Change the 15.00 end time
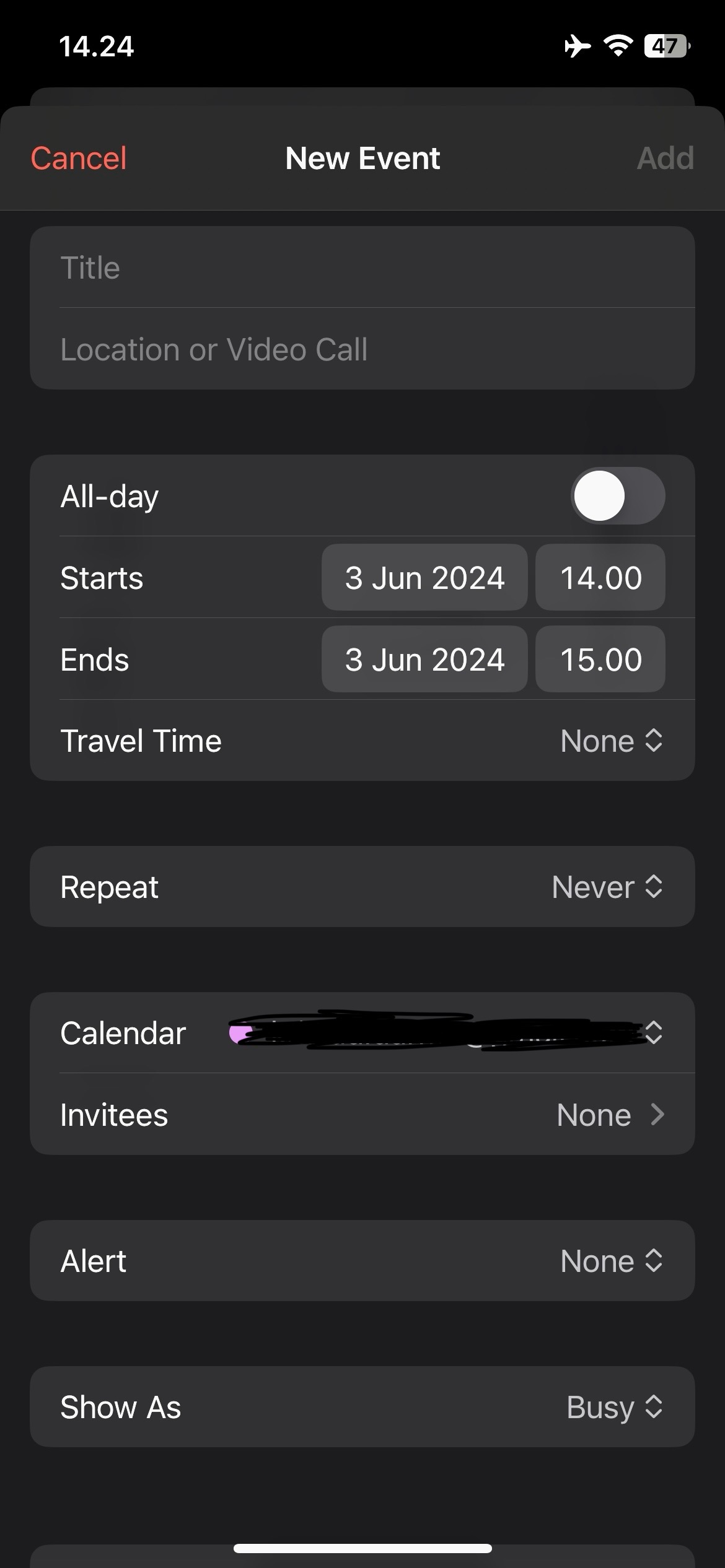Viewport: 725px width, 1568px height. 600,660
